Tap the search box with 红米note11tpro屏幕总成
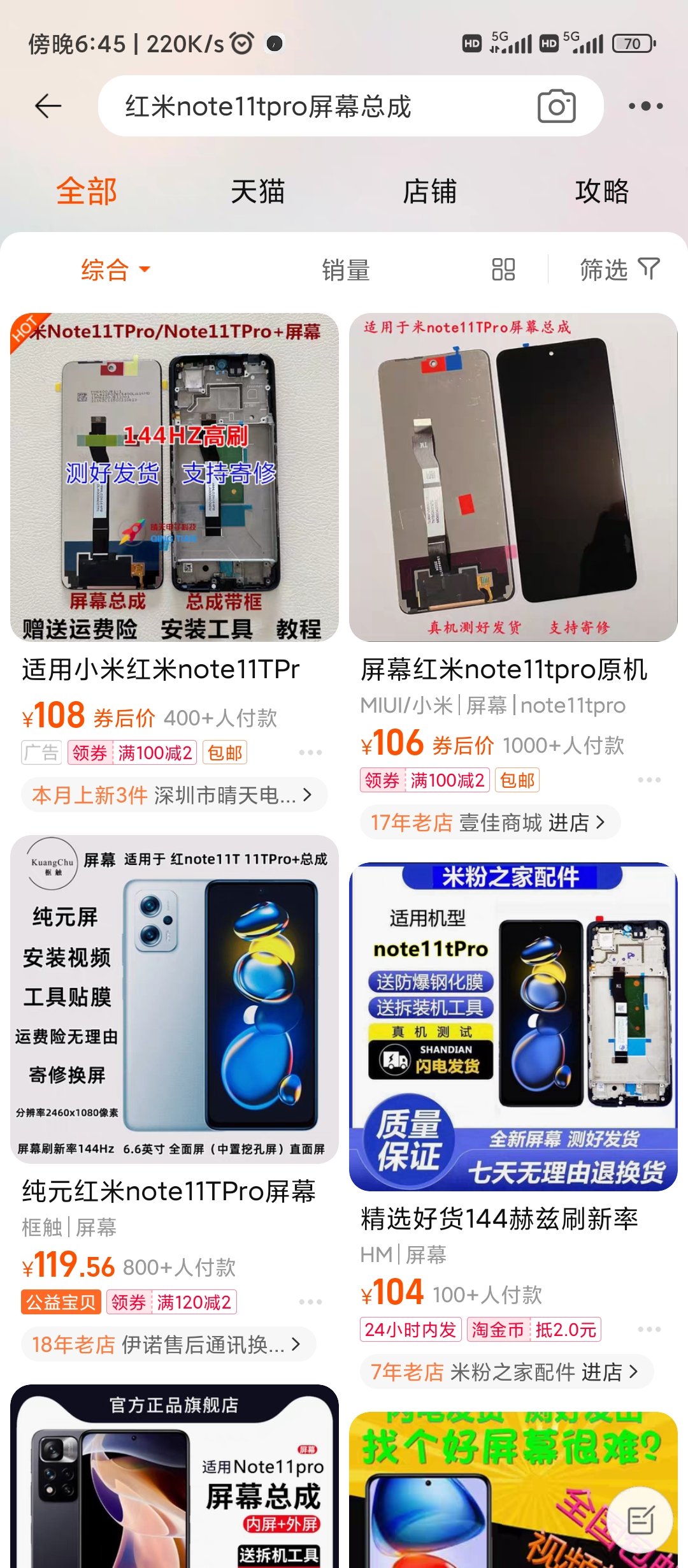Image resolution: width=688 pixels, height=1568 pixels. point(319,106)
